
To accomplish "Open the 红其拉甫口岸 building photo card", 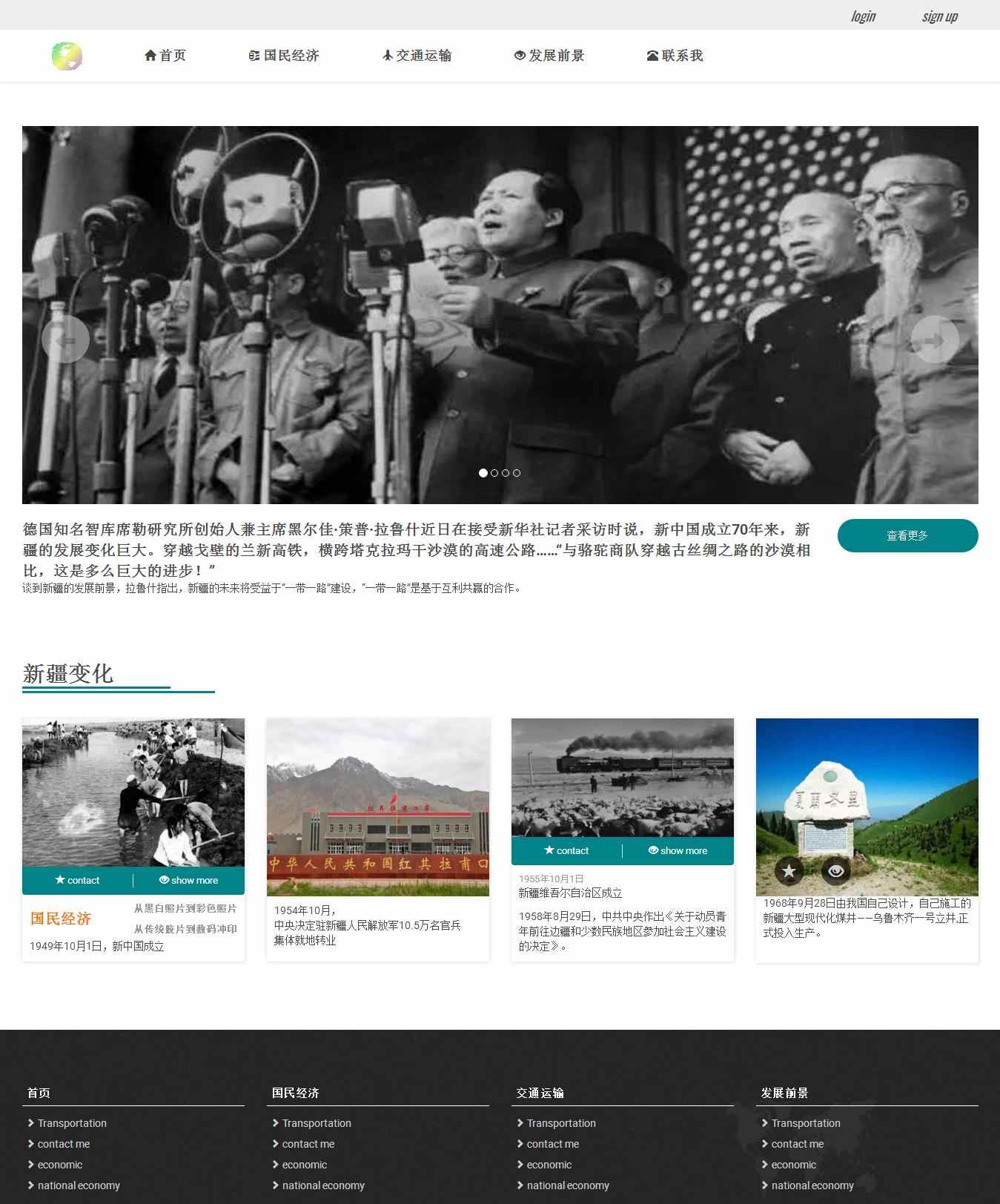I will point(378,807).
